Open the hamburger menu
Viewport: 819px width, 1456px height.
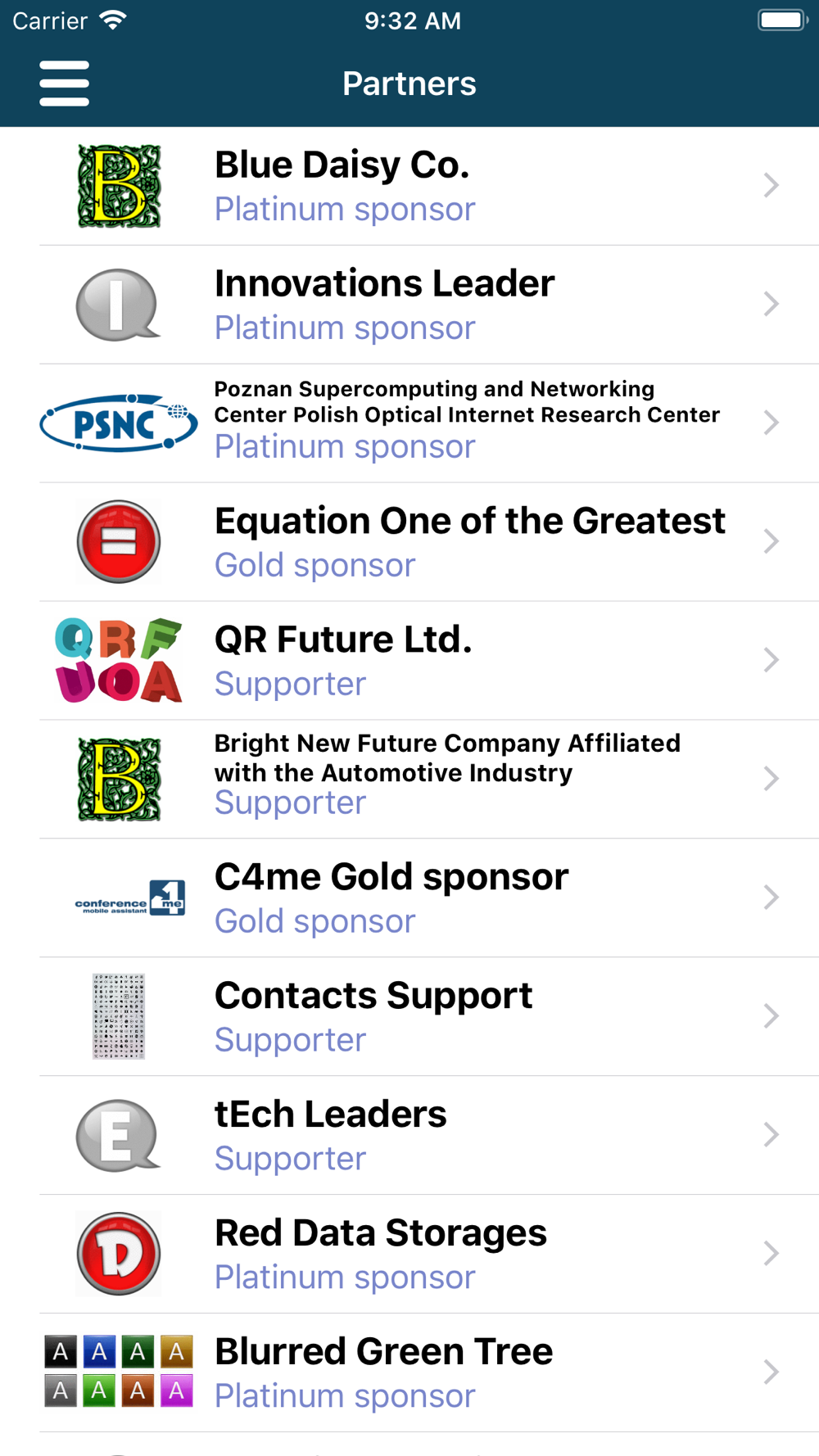[x=64, y=84]
